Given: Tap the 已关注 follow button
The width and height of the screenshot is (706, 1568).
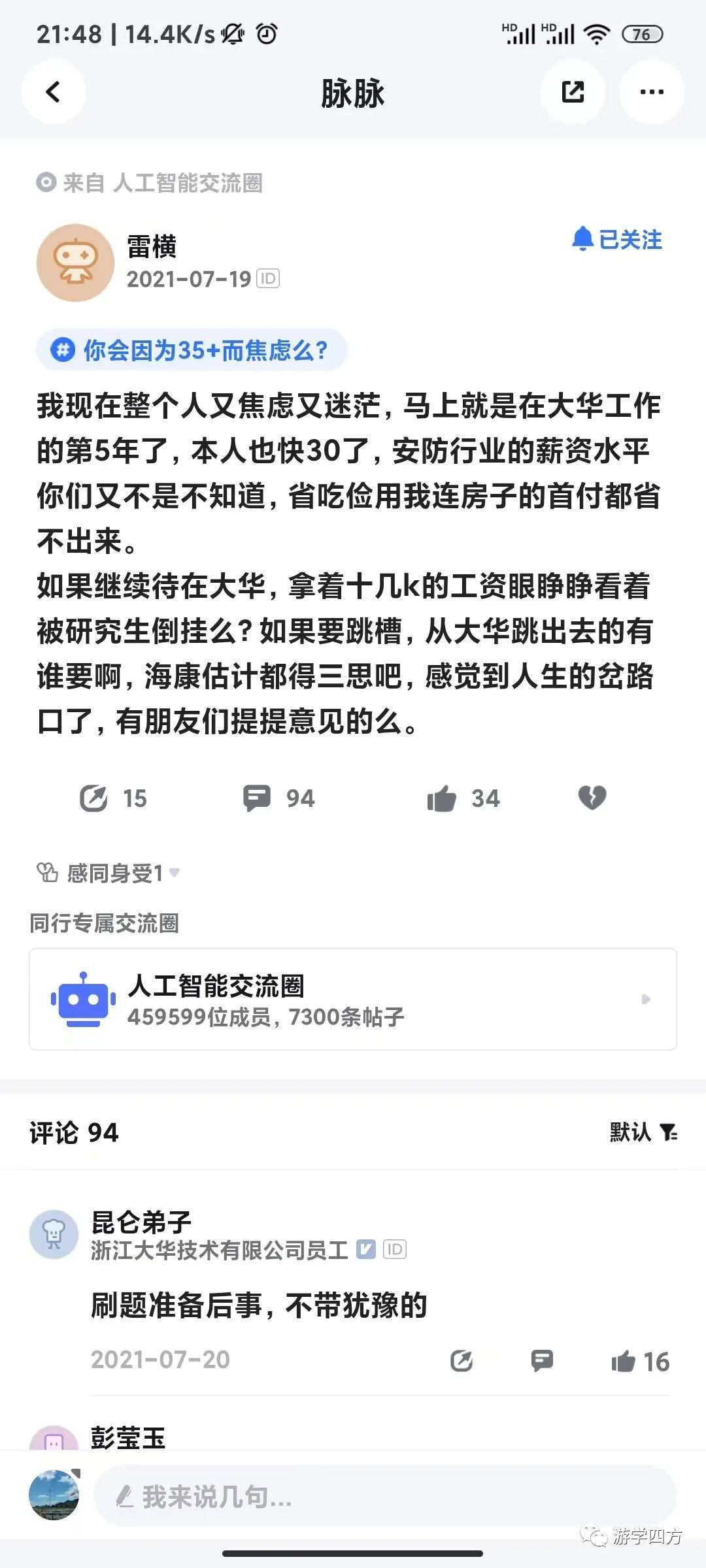Looking at the screenshot, I should [x=617, y=240].
